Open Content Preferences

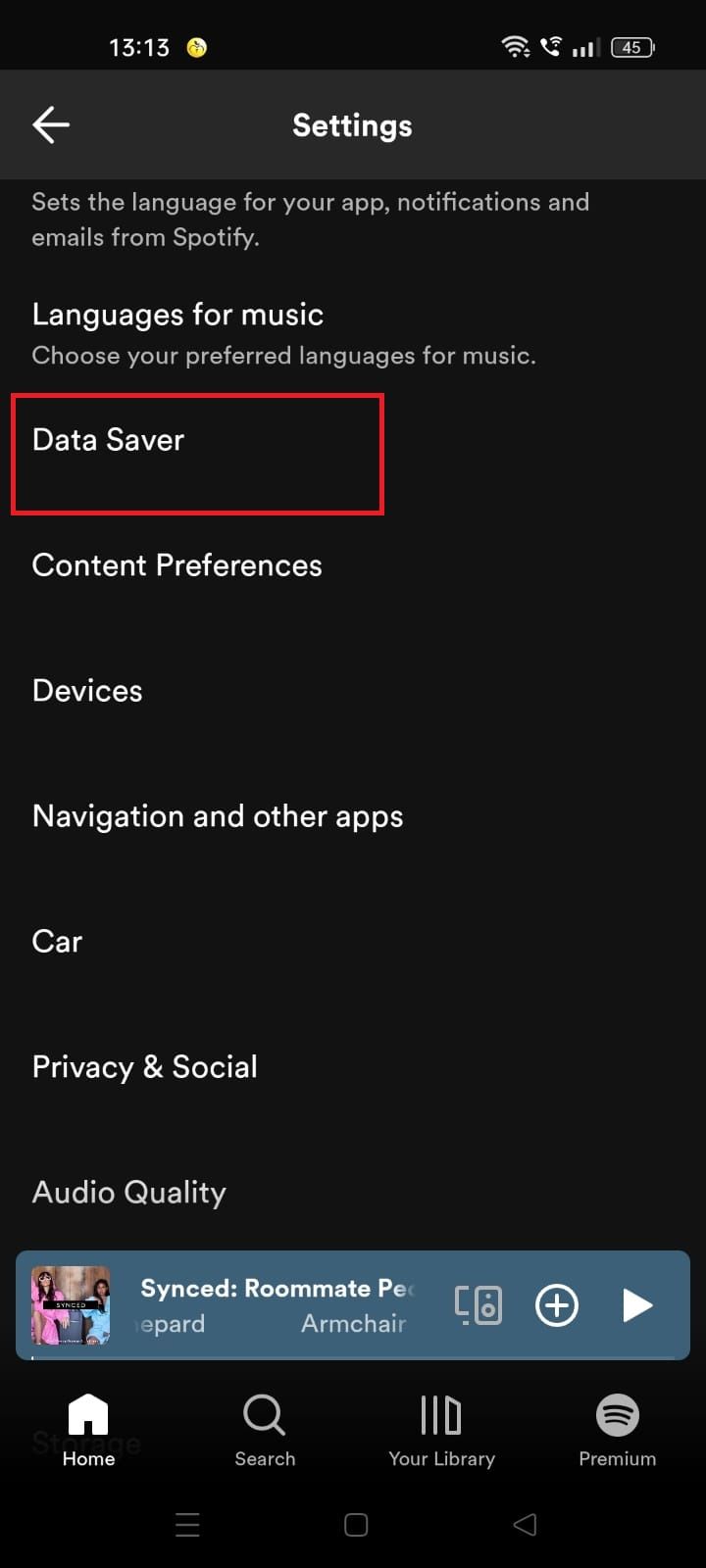click(176, 564)
